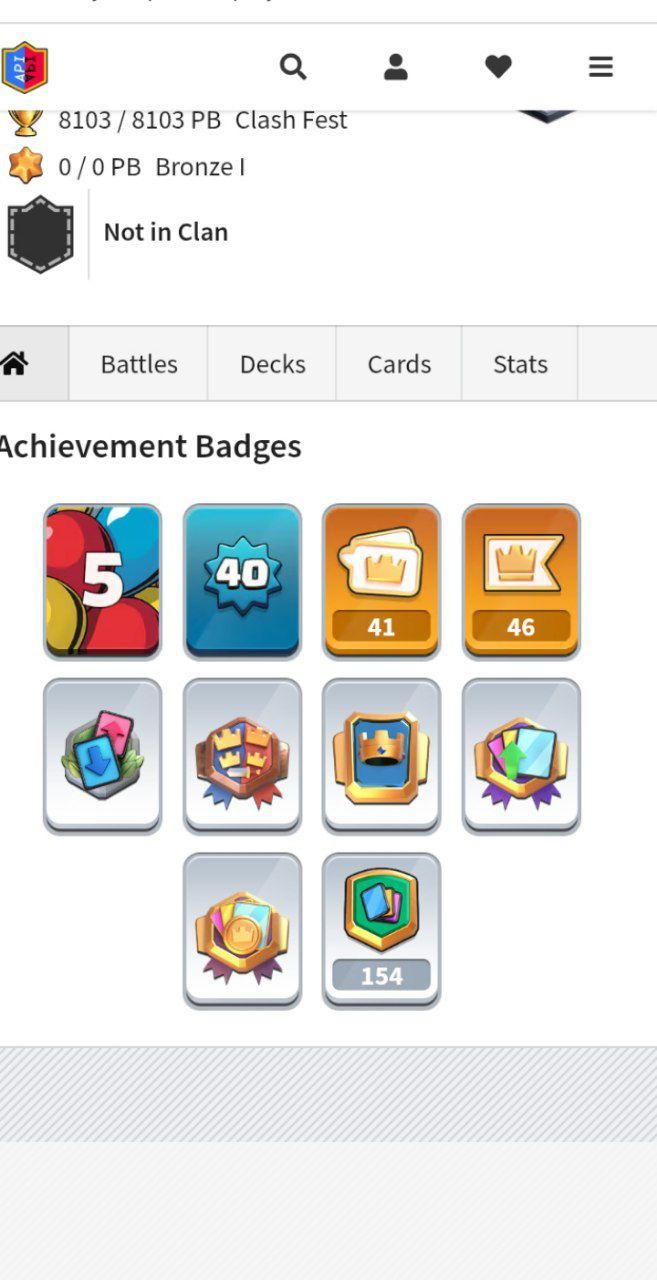The width and height of the screenshot is (657, 1280).
Task: Open the user profile icon
Action: pyautogui.click(x=396, y=67)
